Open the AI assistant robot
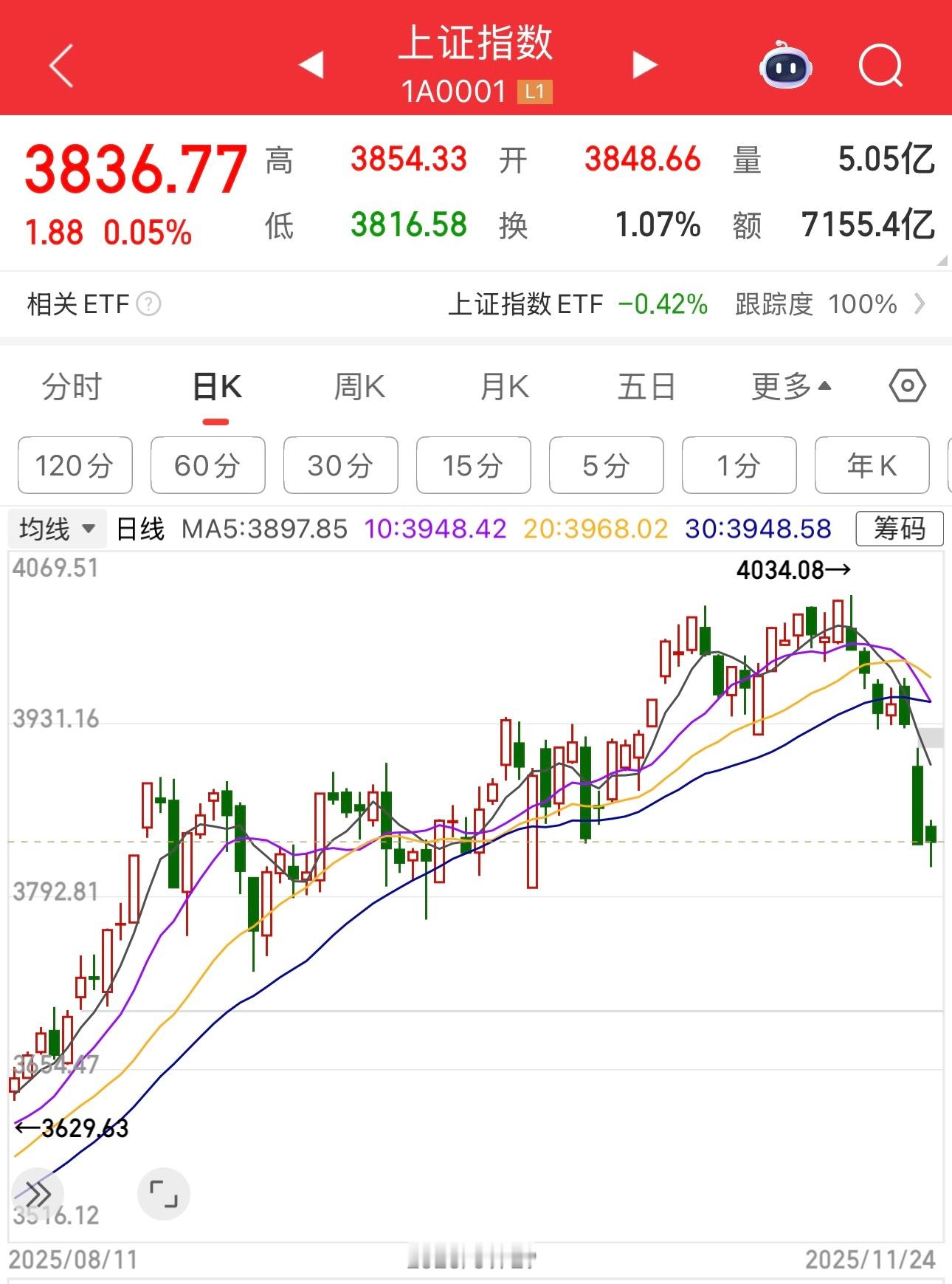This screenshot has height=1284, width=952. pyautogui.click(x=785, y=66)
